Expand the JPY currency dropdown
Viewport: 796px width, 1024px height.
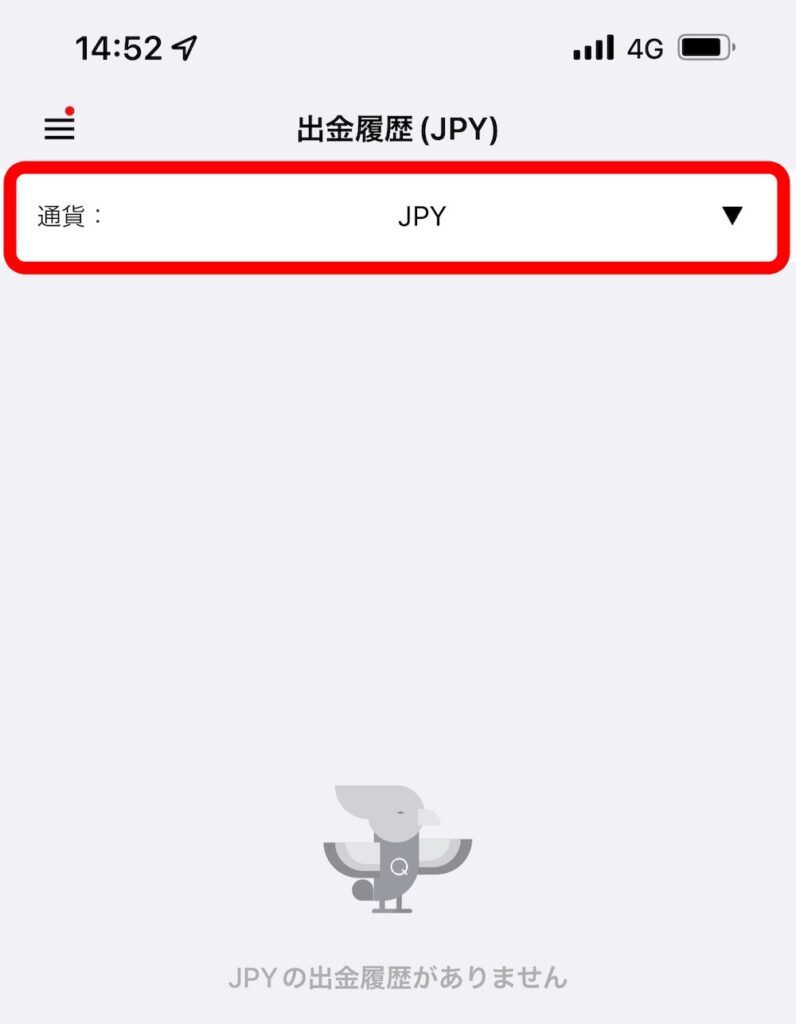point(732,216)
